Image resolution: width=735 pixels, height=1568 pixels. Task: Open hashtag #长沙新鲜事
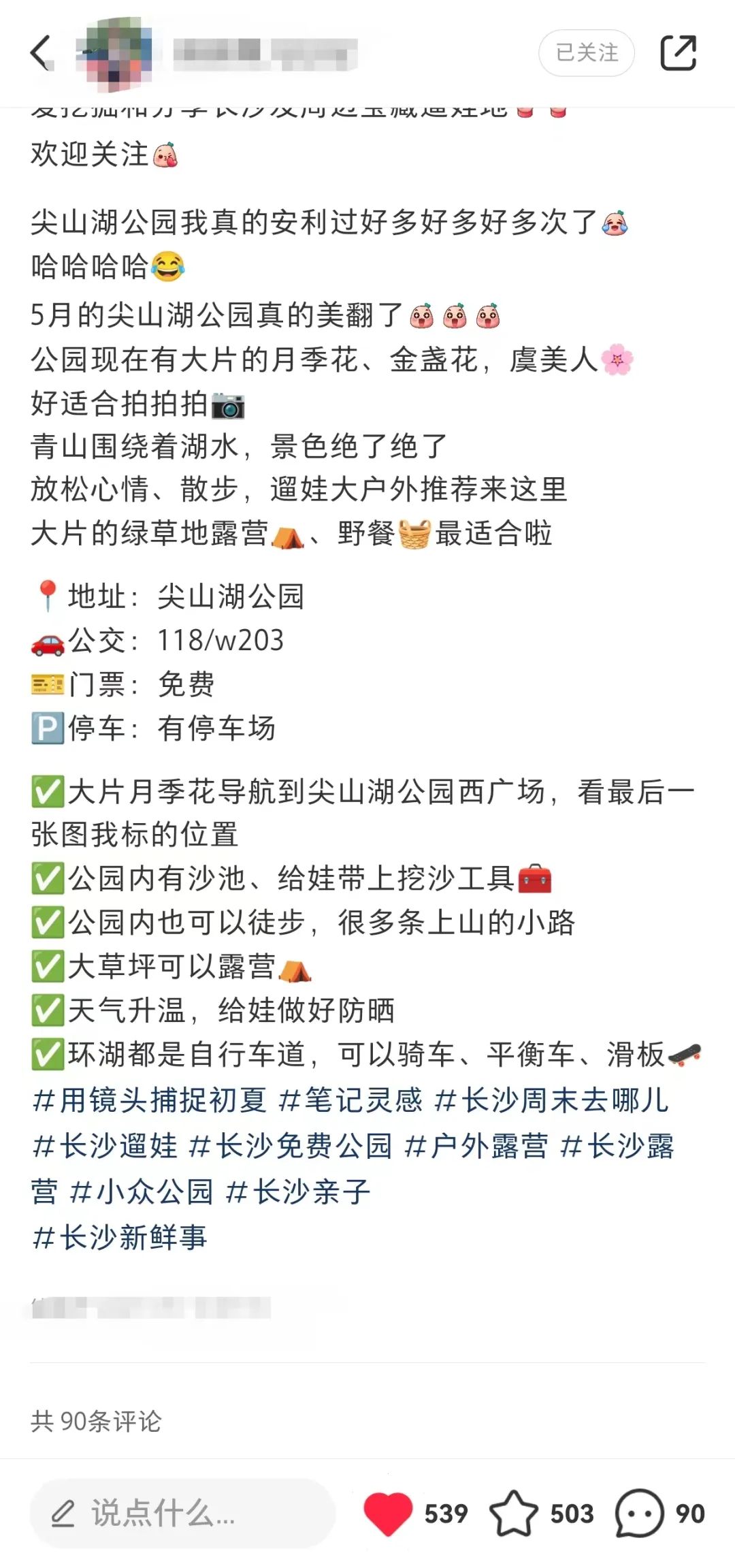click(x=119, y=1237)
